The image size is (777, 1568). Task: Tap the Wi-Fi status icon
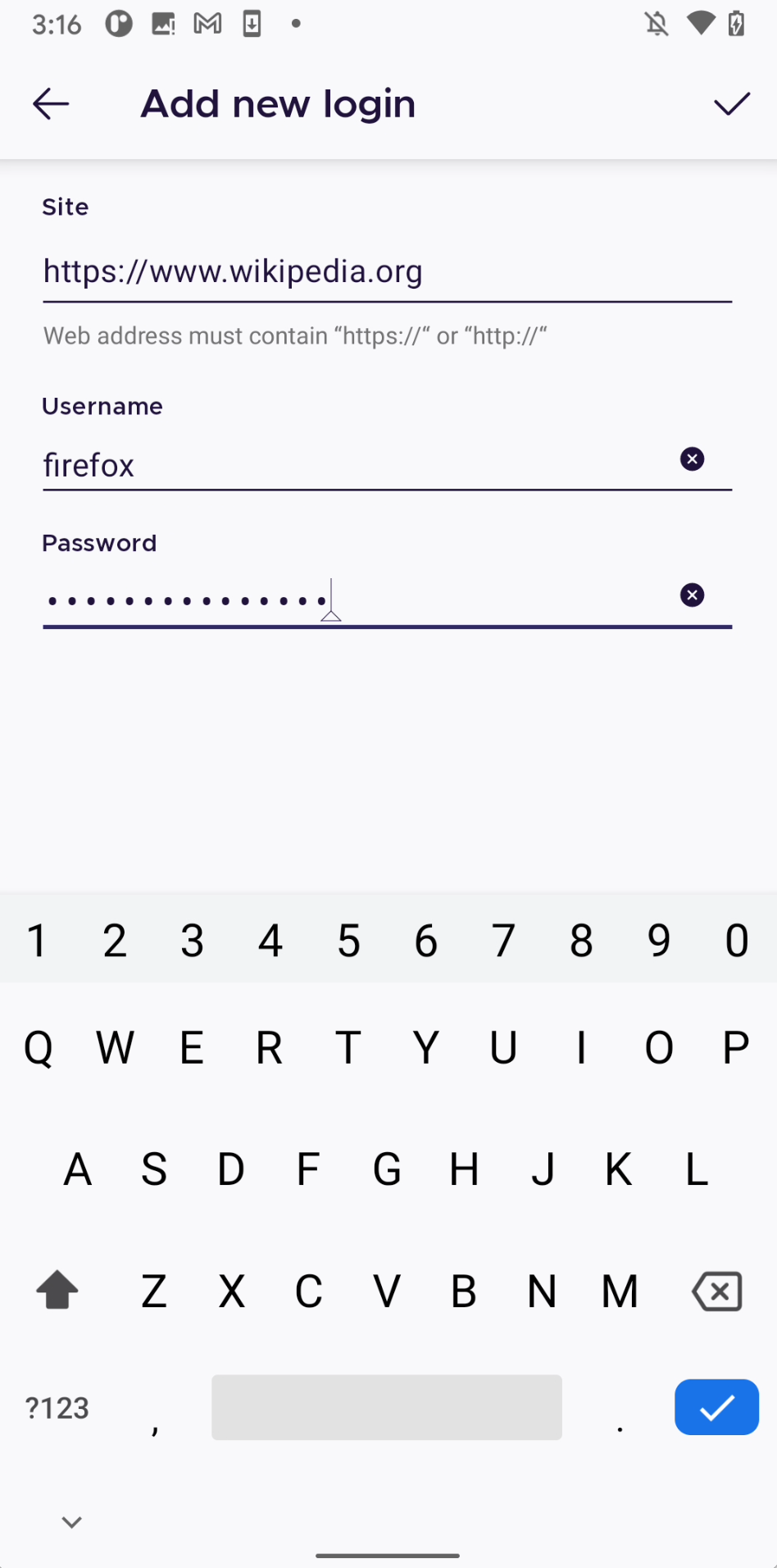tap(699, 23)
